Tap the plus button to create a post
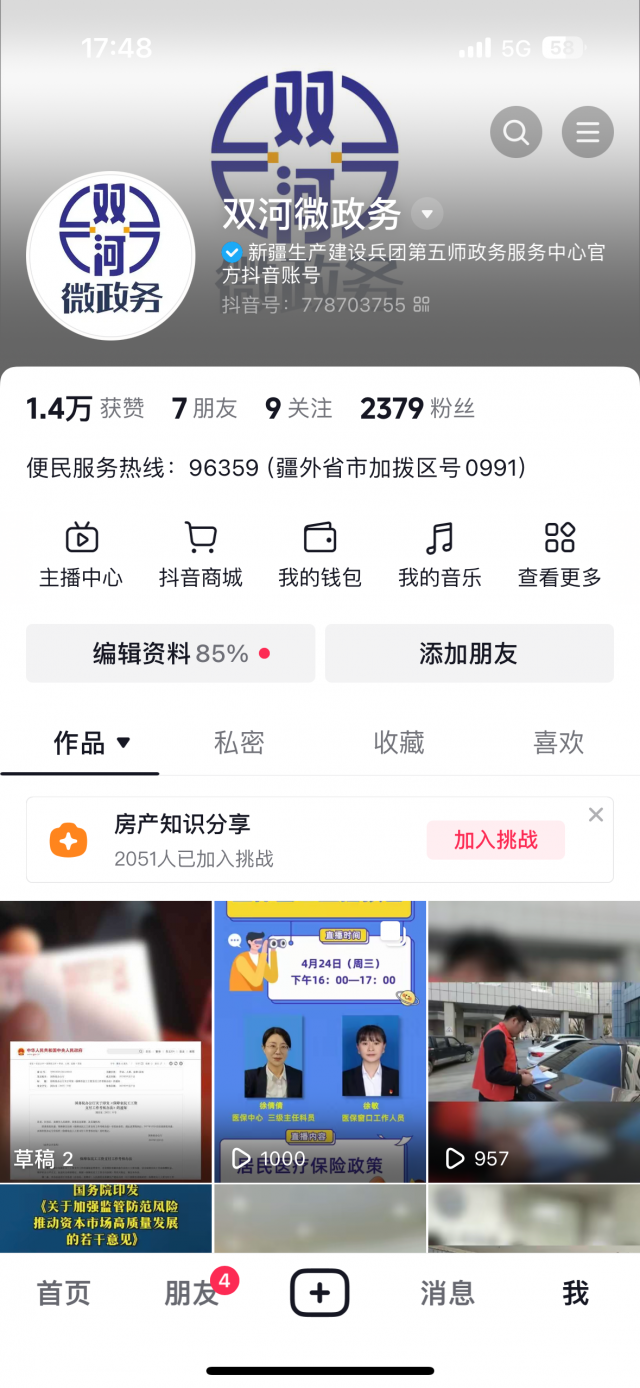Screen dimensions: 640x1388 [320, 1293]
